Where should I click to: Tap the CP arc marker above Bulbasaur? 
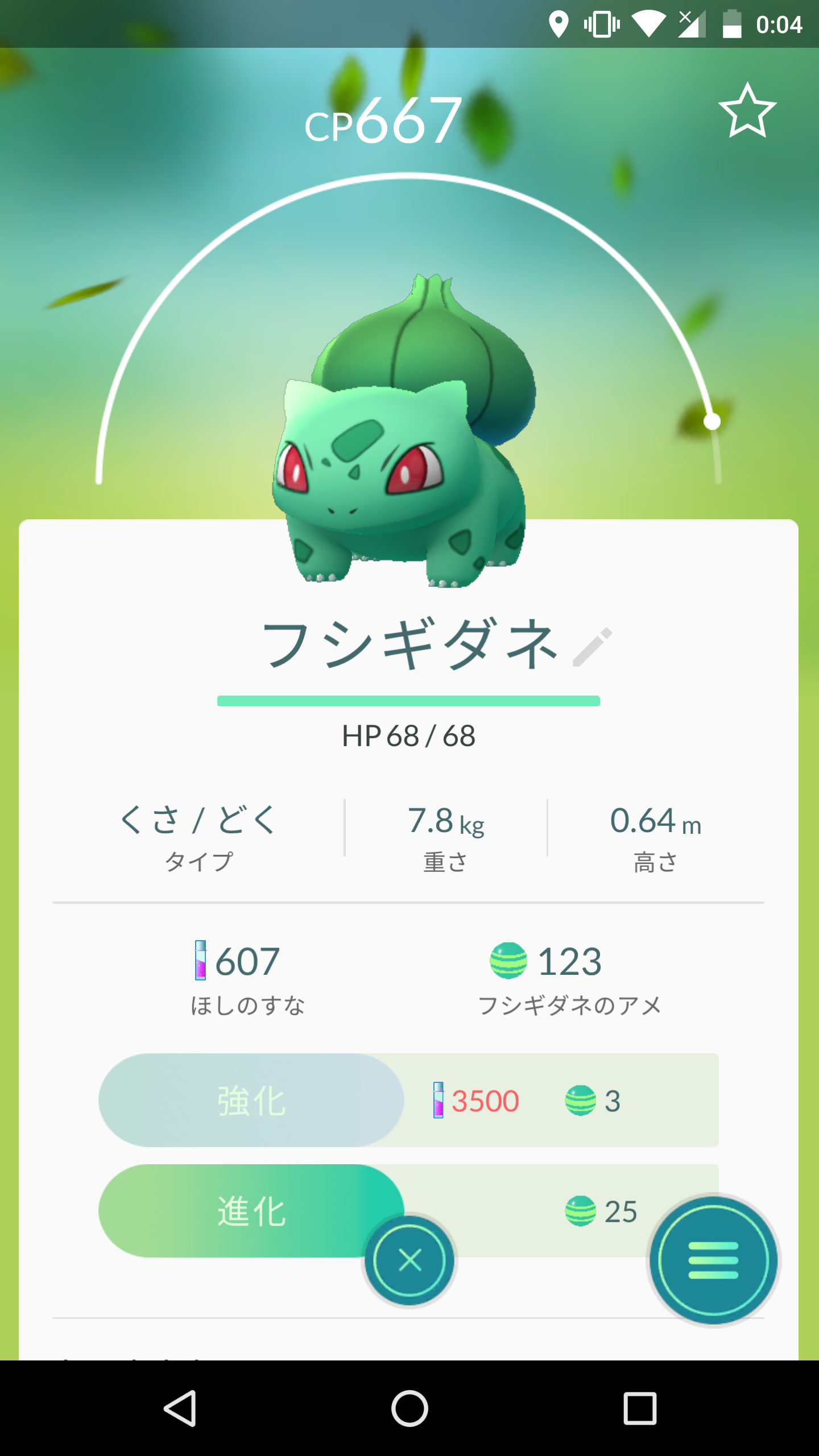[712, 421]
